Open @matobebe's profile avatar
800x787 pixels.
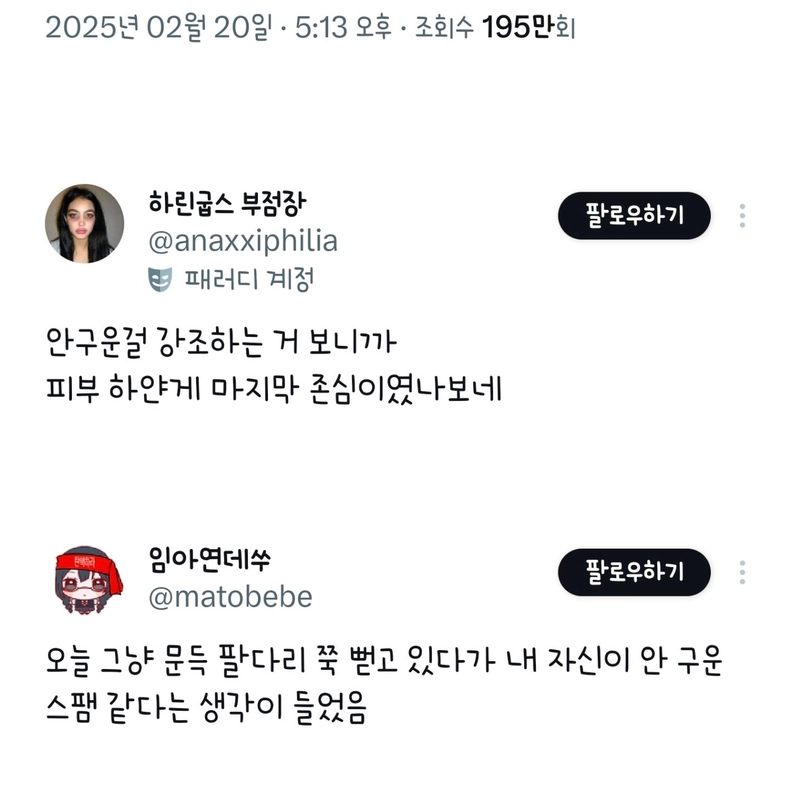(85, 579)
